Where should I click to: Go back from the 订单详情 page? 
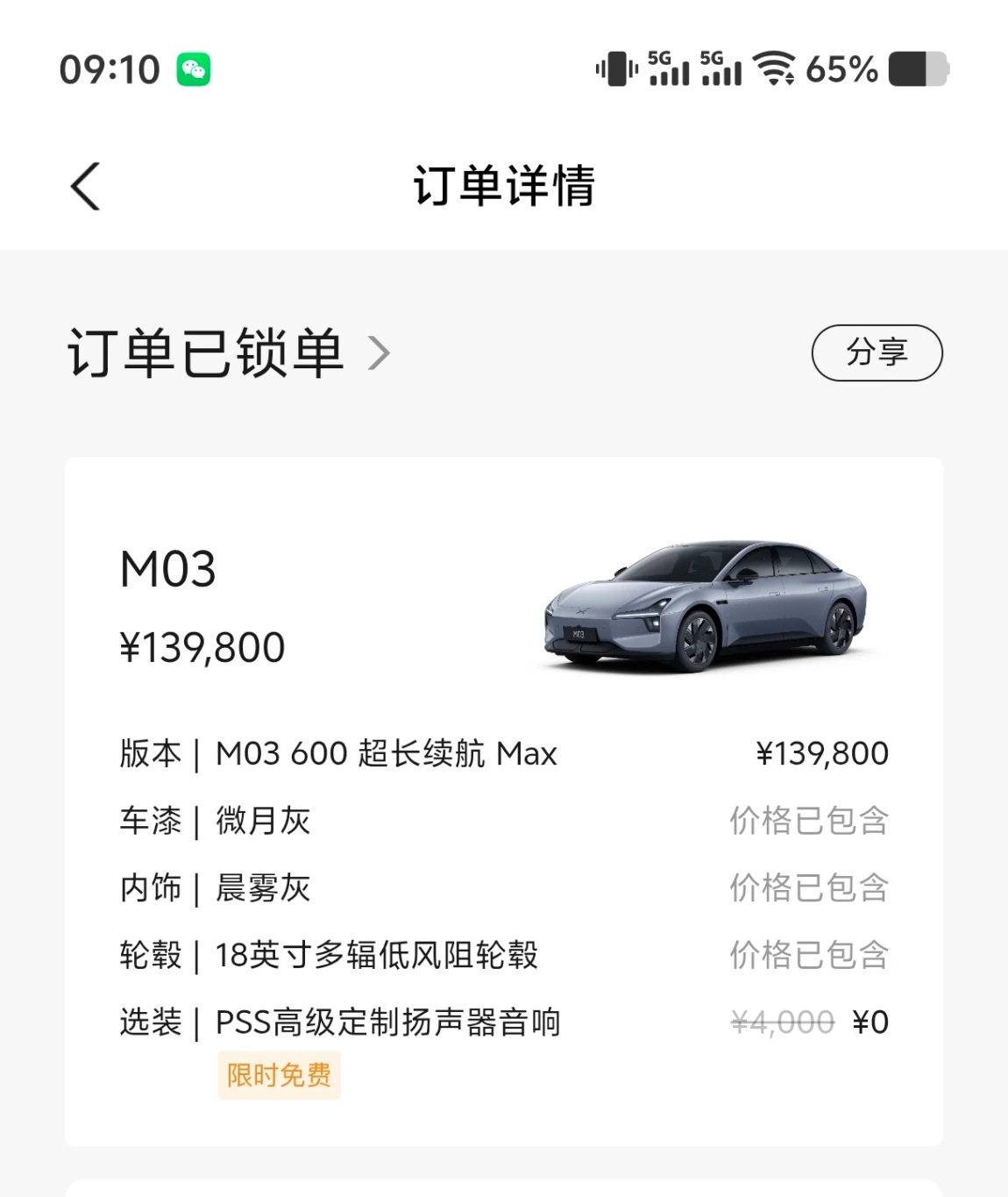[x=86, y=186]
